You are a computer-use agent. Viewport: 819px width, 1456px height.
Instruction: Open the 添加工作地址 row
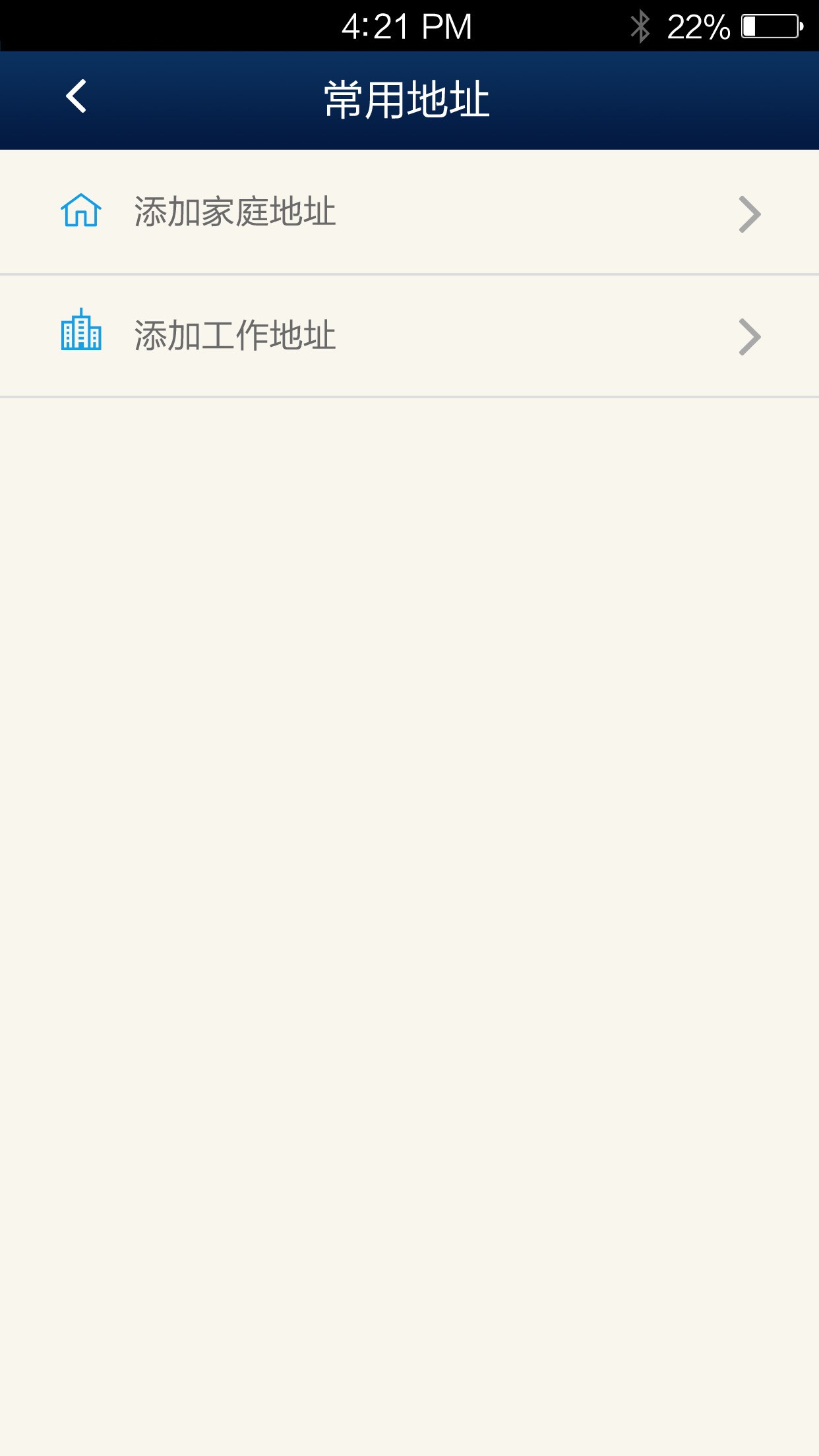coord(409,336)
